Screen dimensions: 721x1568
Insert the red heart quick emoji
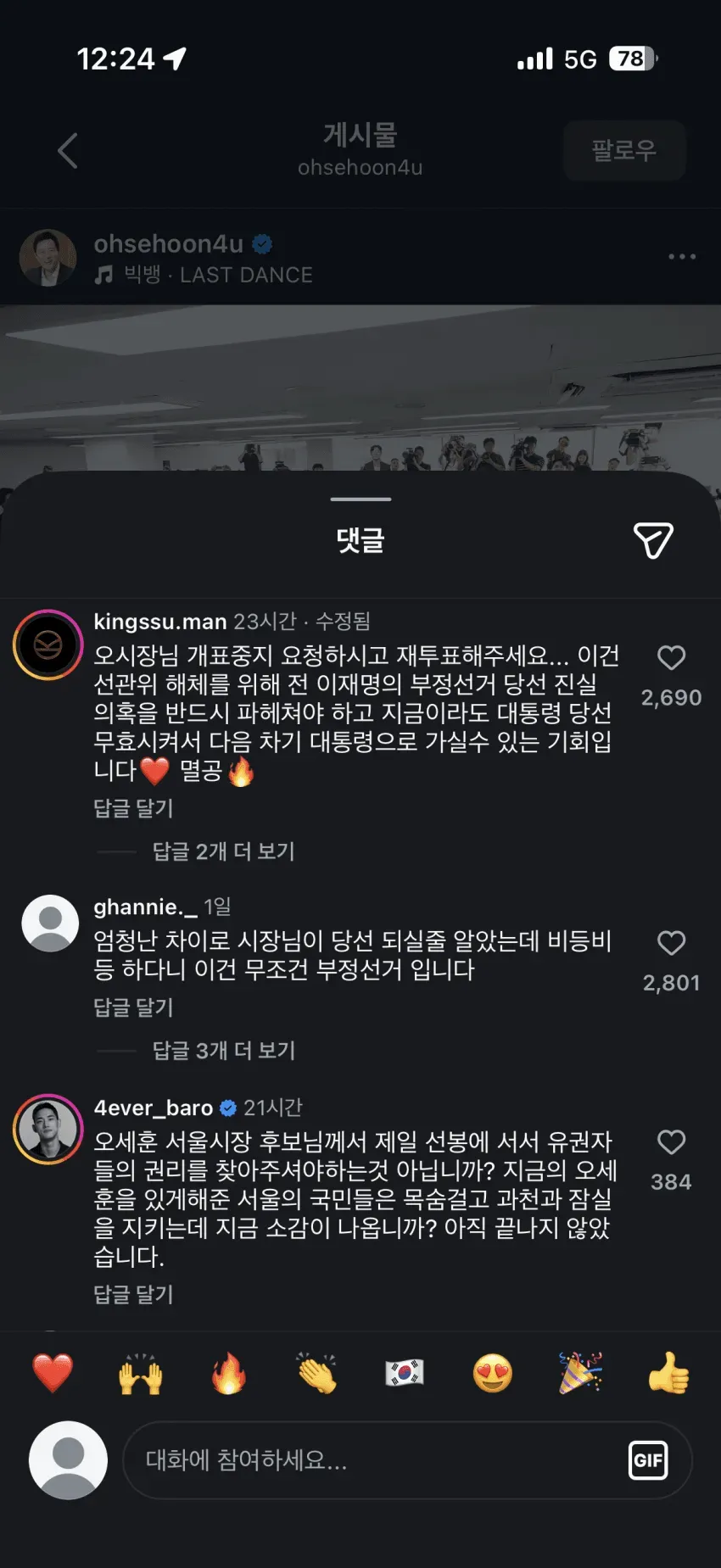[53, 1374]
